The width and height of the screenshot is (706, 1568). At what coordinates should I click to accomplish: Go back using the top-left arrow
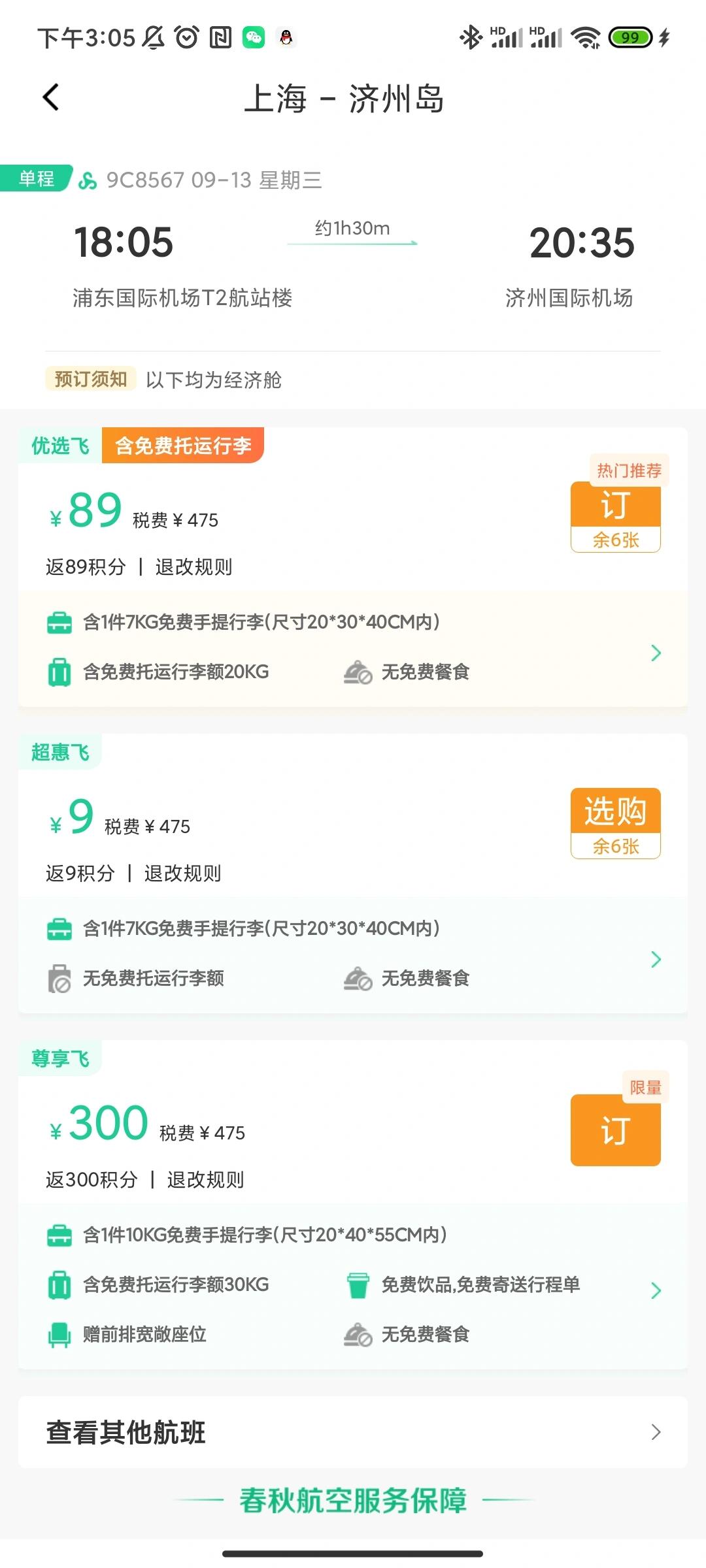[51, 98]
